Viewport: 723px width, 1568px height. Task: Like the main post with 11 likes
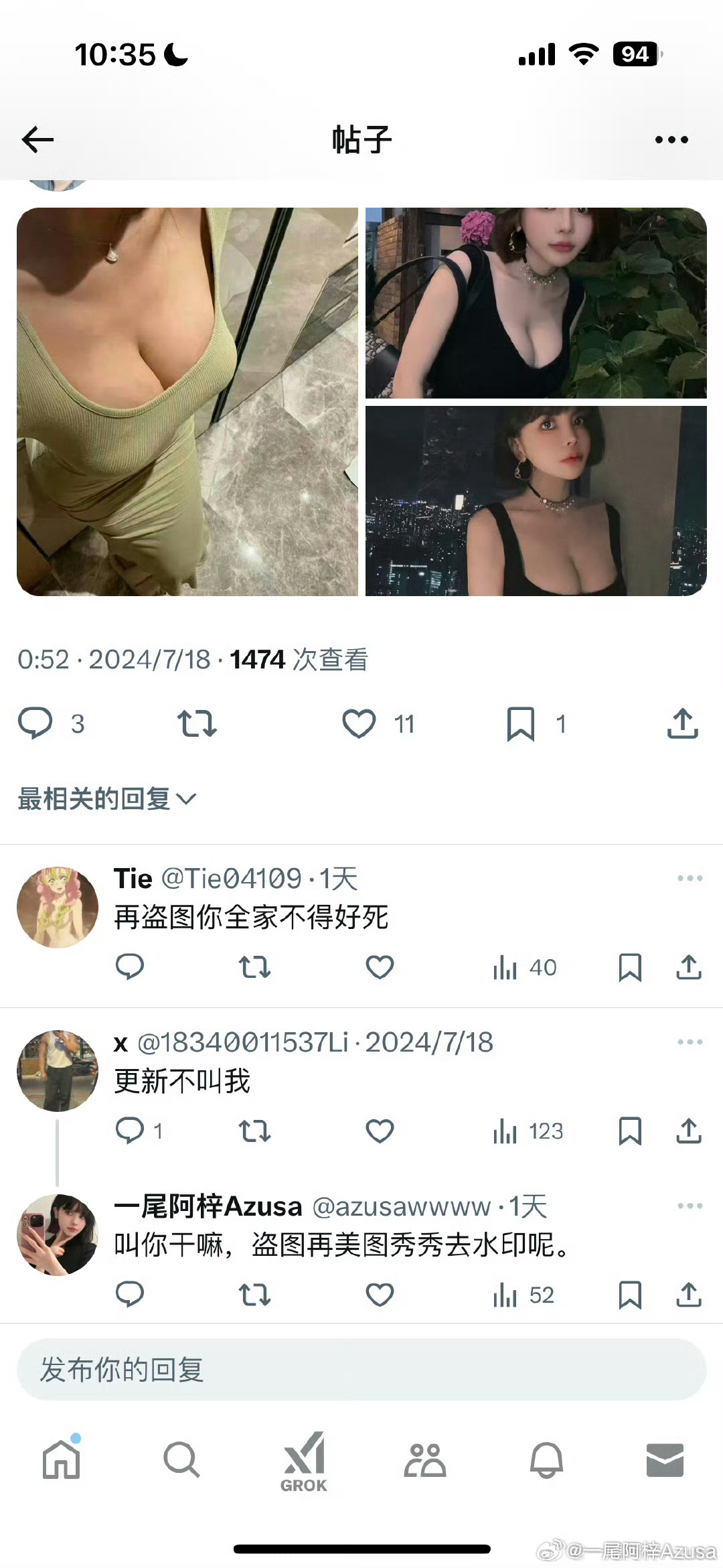pyautogui.click(x=359, y=724)
